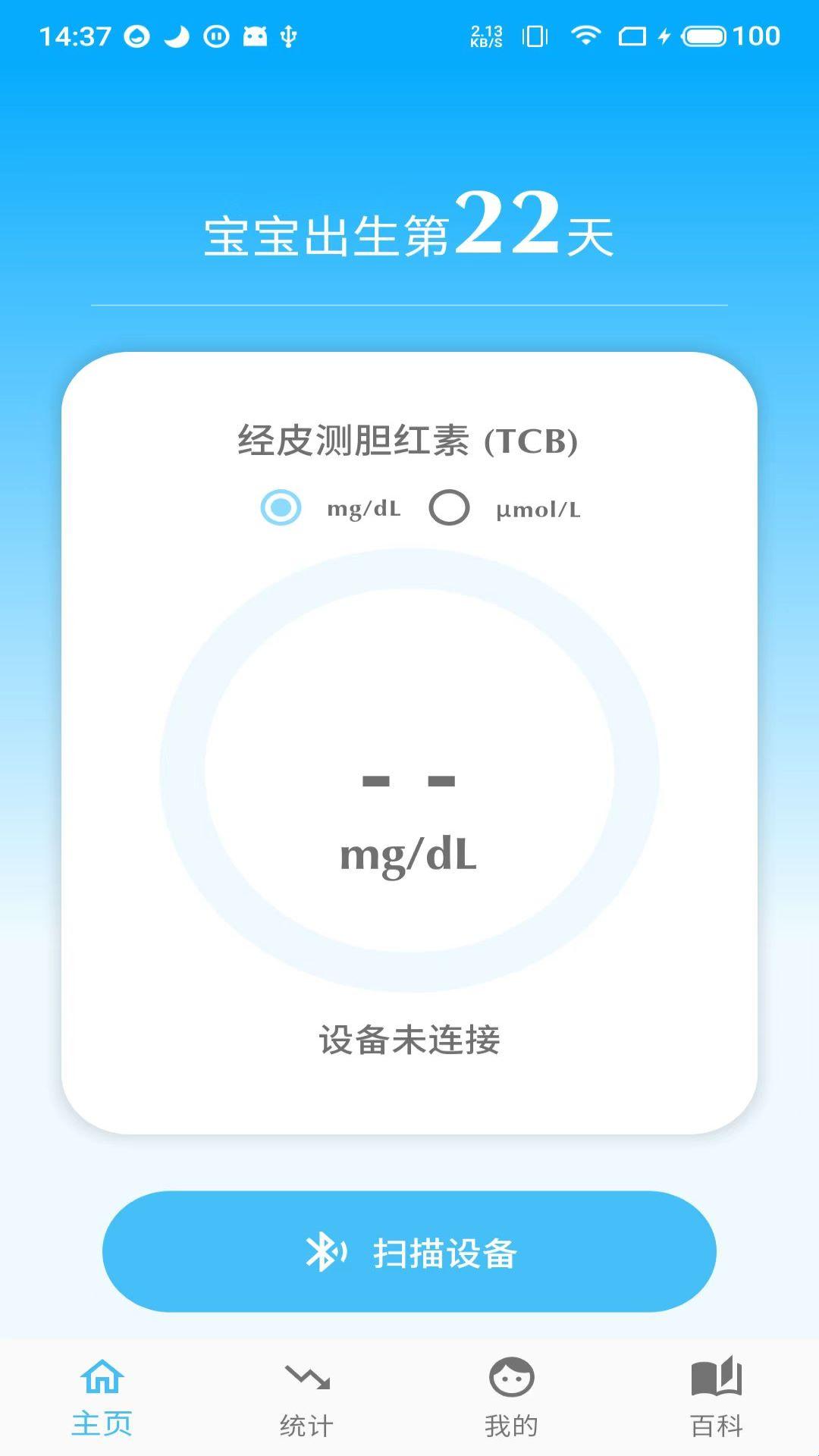The height and width of the screenshot is (1456, 819).
Task: Open the 百科 encyclopedia tab
Action: click(x=717, y=1397)
